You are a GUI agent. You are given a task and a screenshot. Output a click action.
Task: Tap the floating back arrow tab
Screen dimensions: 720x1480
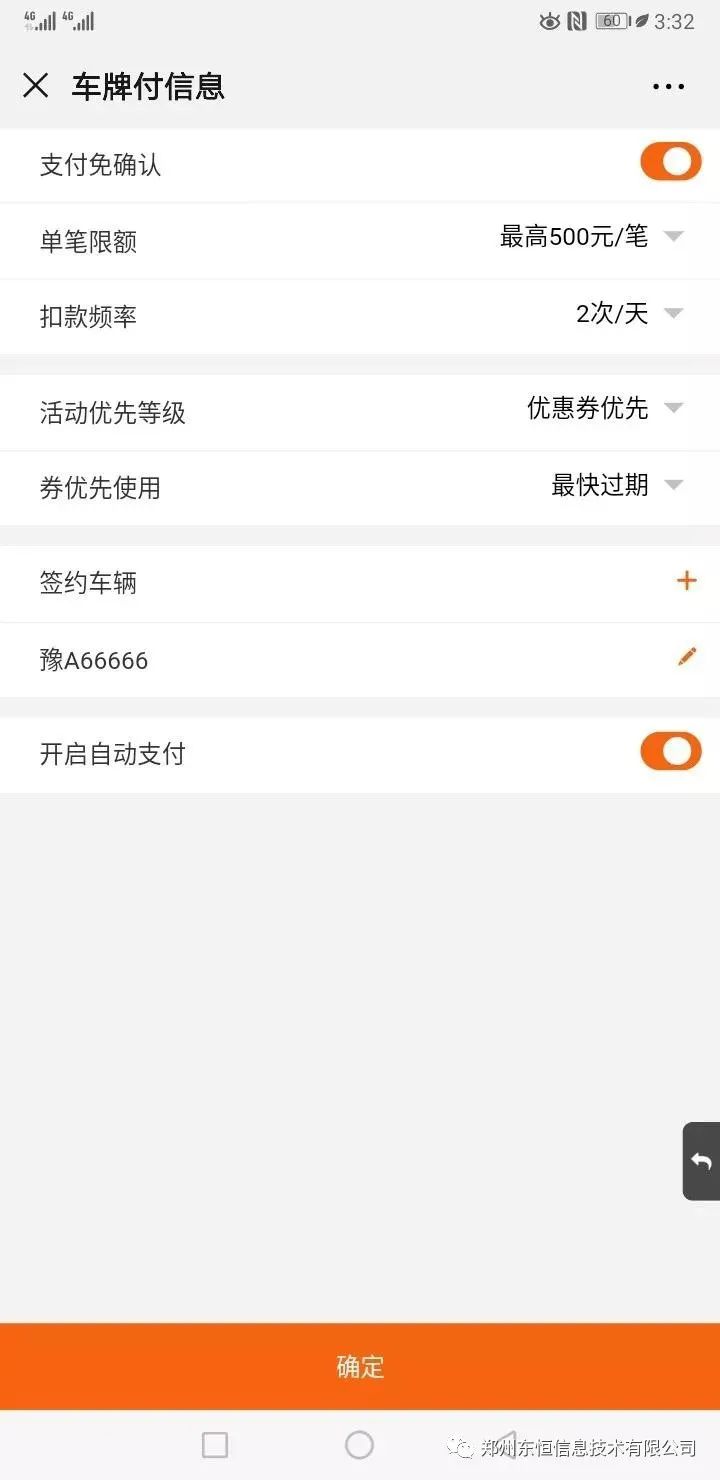pyautogui.click(x=701, y=1161)
